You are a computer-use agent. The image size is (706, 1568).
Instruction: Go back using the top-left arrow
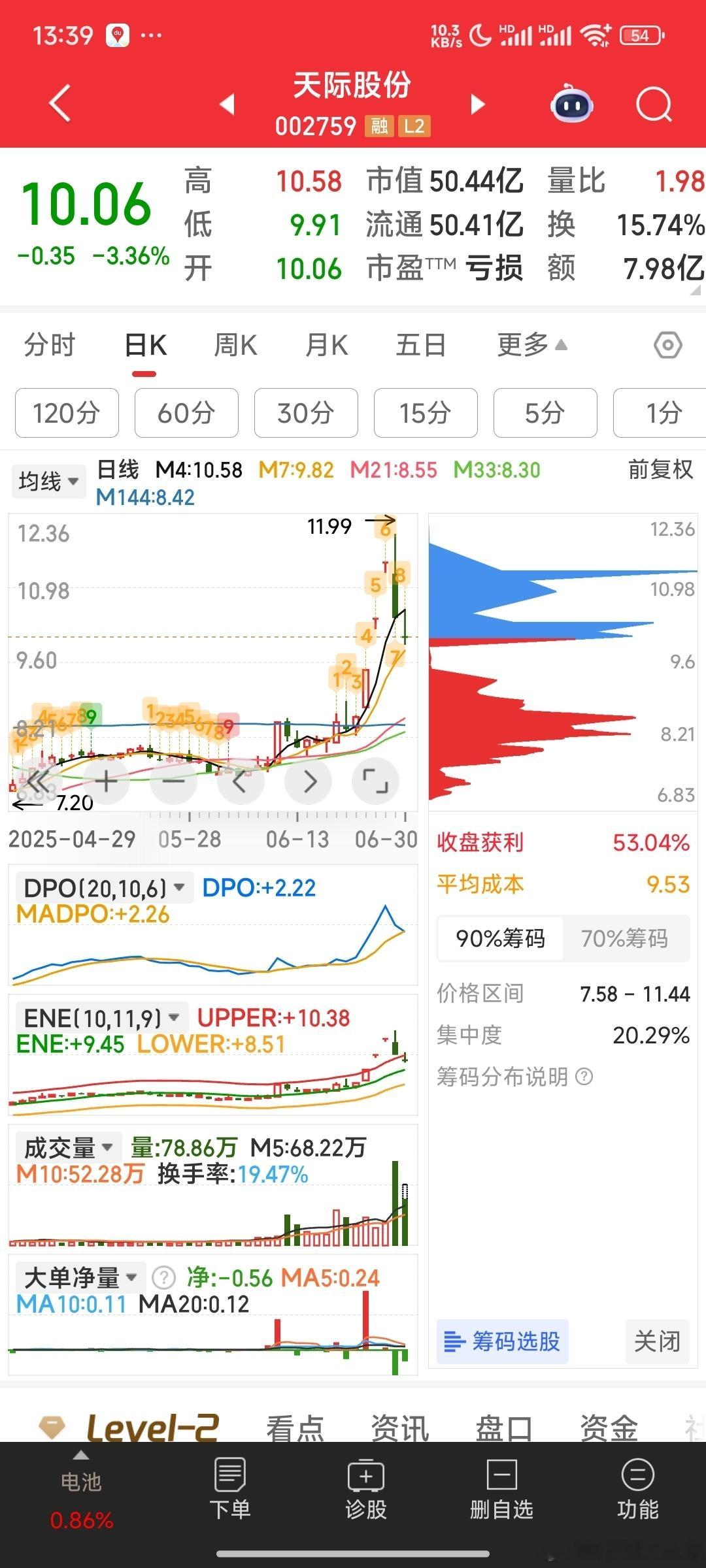point(60,104)
